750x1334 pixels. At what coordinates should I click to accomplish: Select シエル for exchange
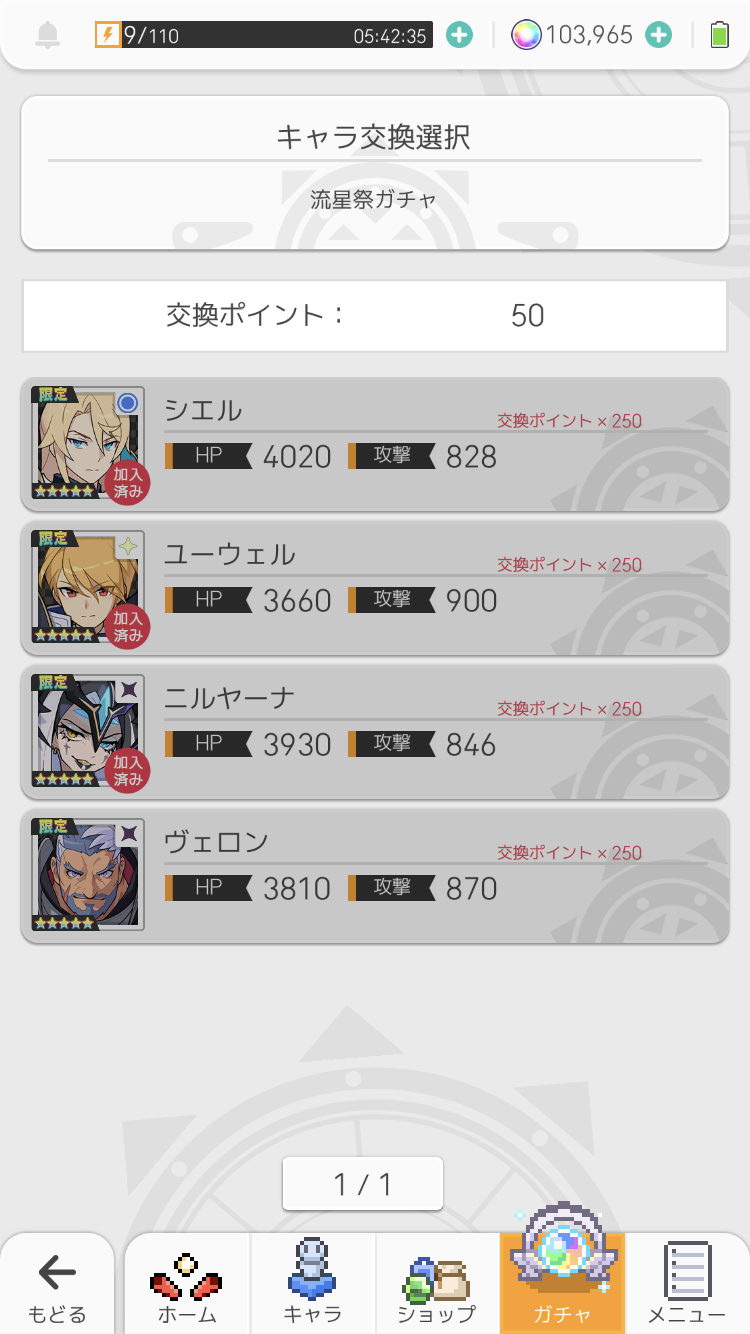coord(375,445)
